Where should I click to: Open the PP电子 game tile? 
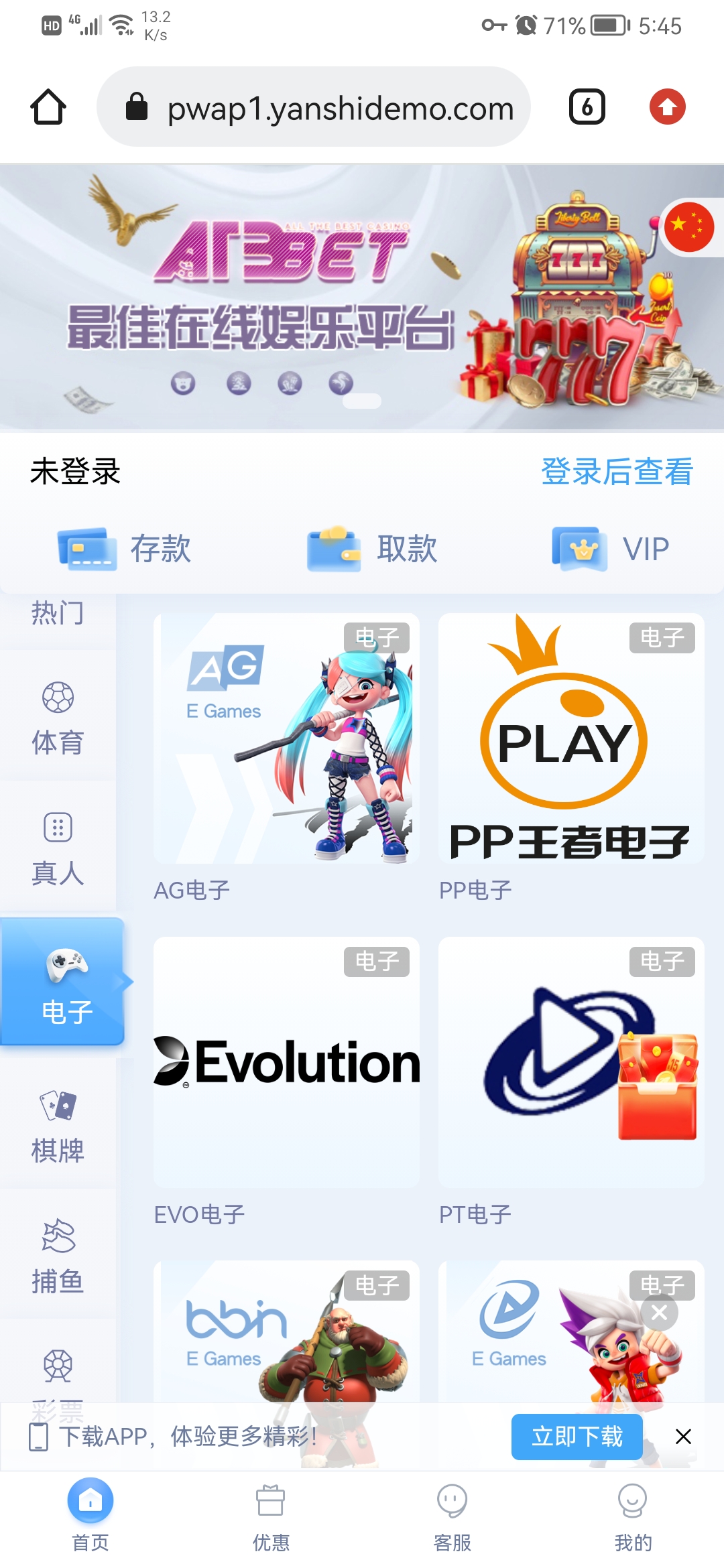pyautogui.click(x=571, y=739)
